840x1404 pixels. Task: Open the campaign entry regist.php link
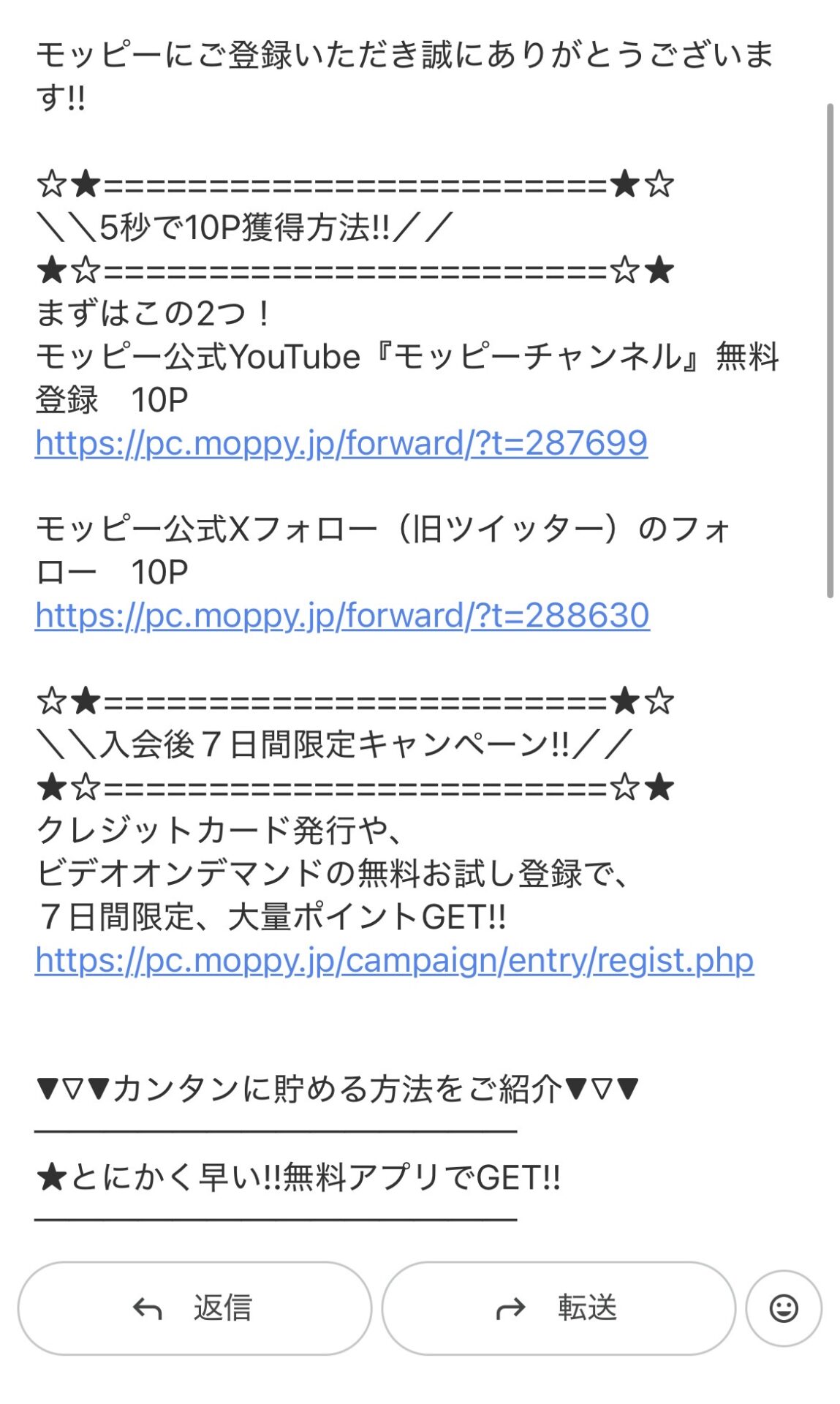[394, 961]
